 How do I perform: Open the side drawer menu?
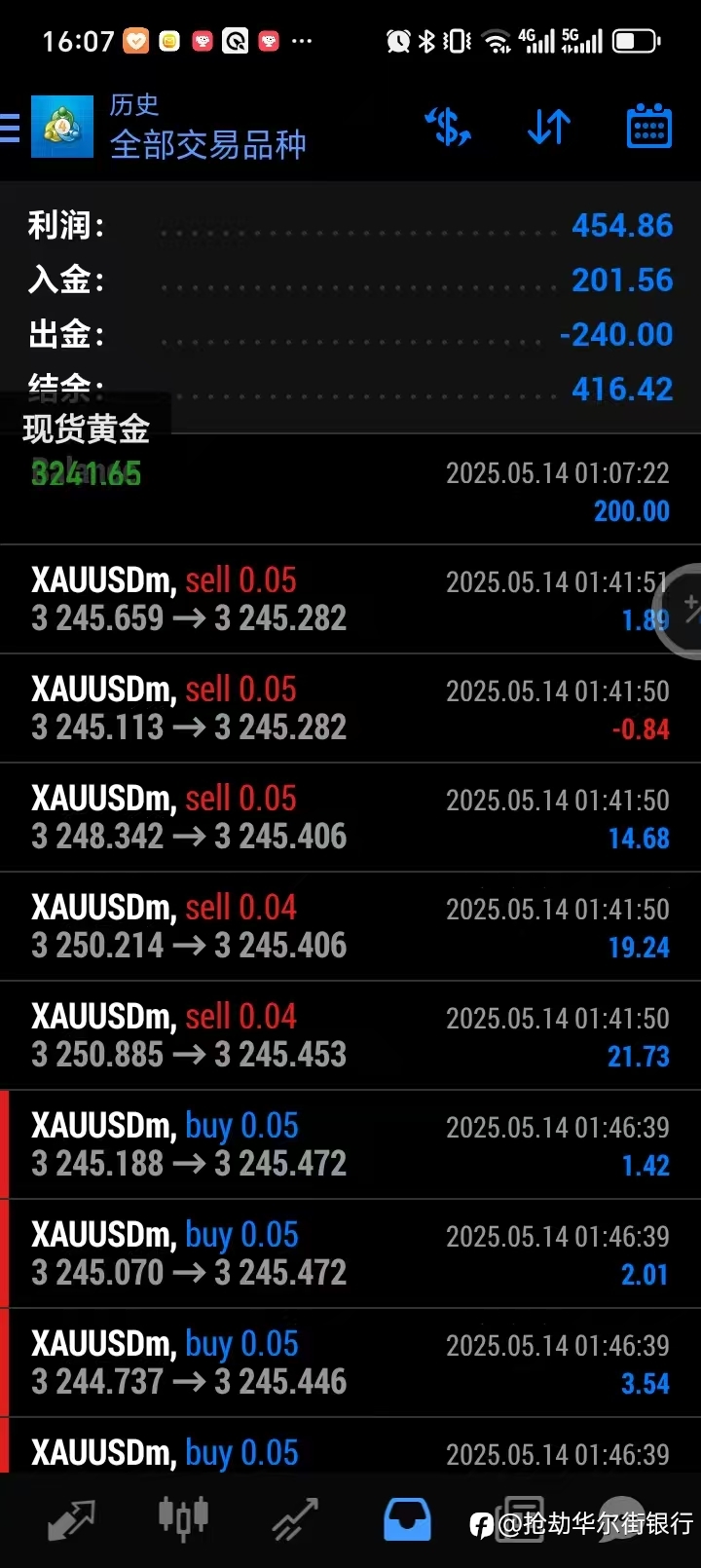(x=10, y=128)
